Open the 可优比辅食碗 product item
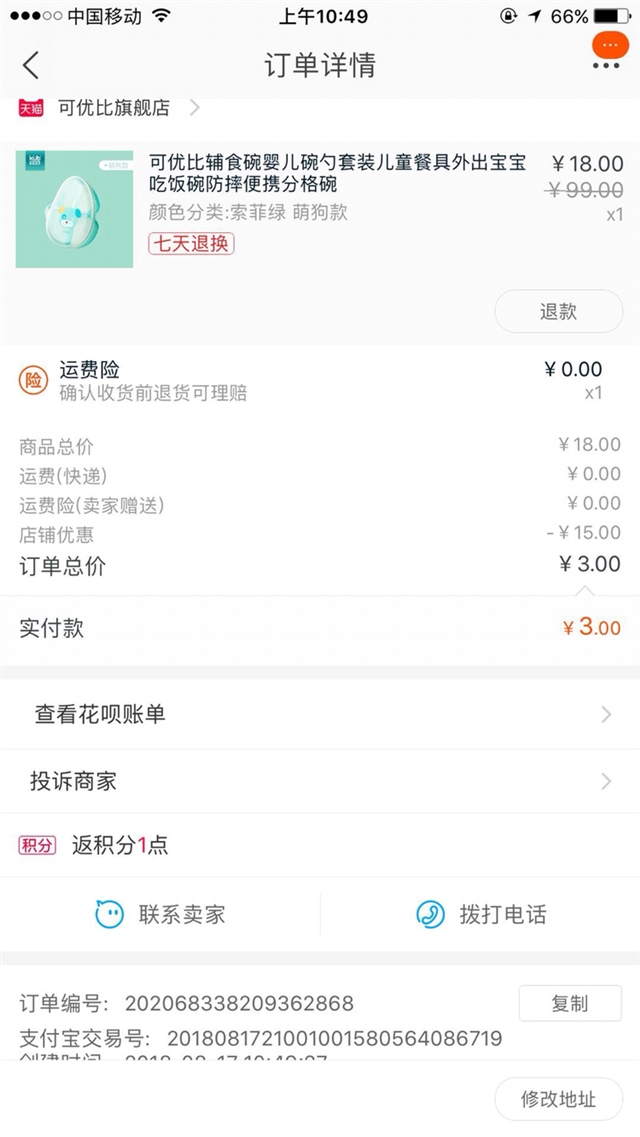Viewport: 640px width, 1137px height. (336, 174)
